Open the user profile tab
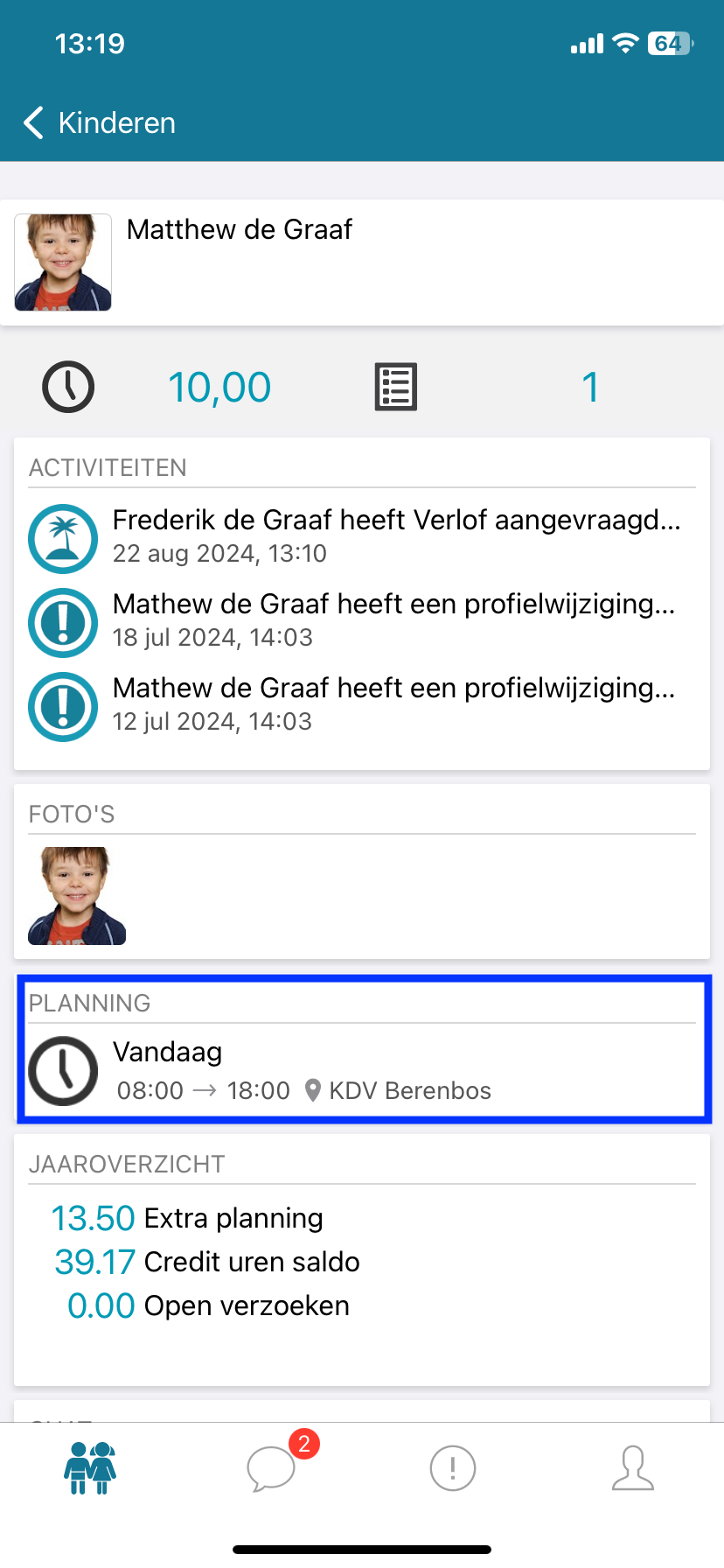The height and width of the screenshot is (1568, 724). pos(633,1468)
